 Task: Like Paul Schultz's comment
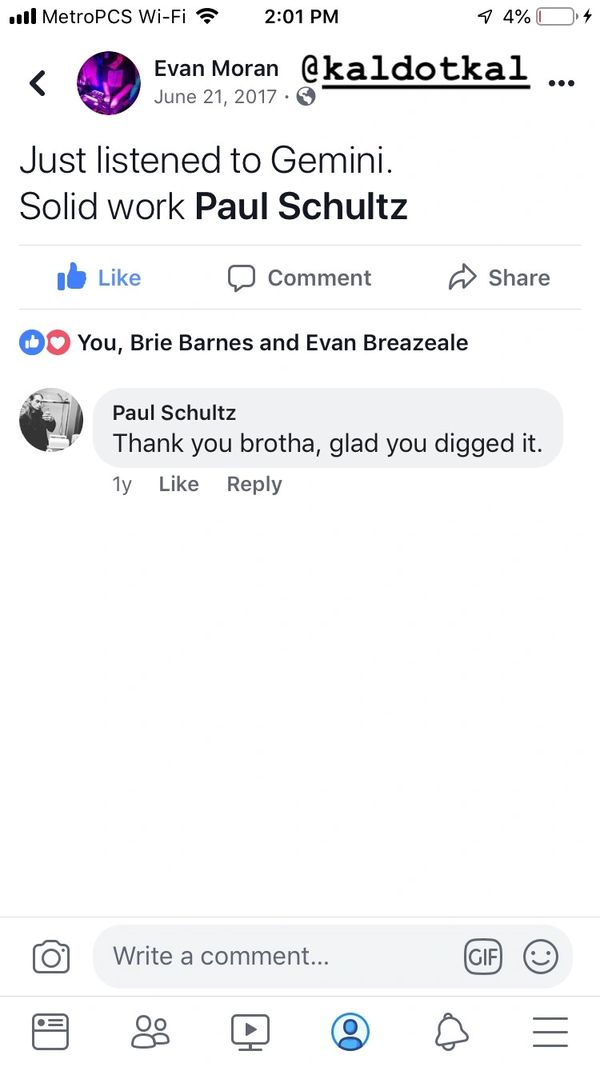pyautogui.click(x=178, y=484)
